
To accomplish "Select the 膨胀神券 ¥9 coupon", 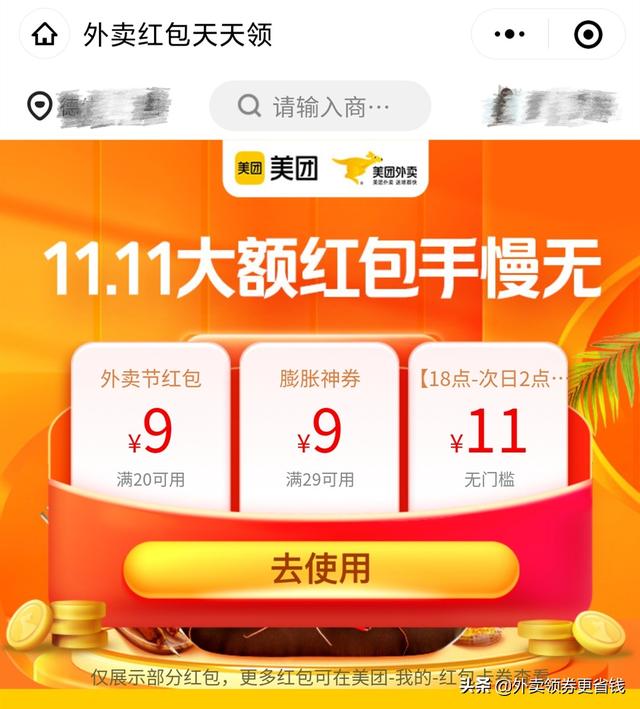I will pos(320,428).
